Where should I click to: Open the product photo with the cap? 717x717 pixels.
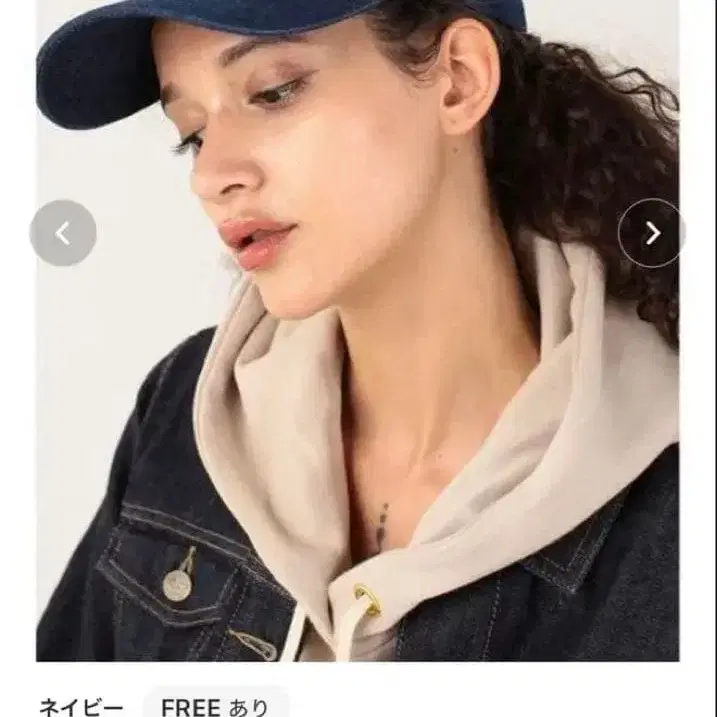pos(358,330)
